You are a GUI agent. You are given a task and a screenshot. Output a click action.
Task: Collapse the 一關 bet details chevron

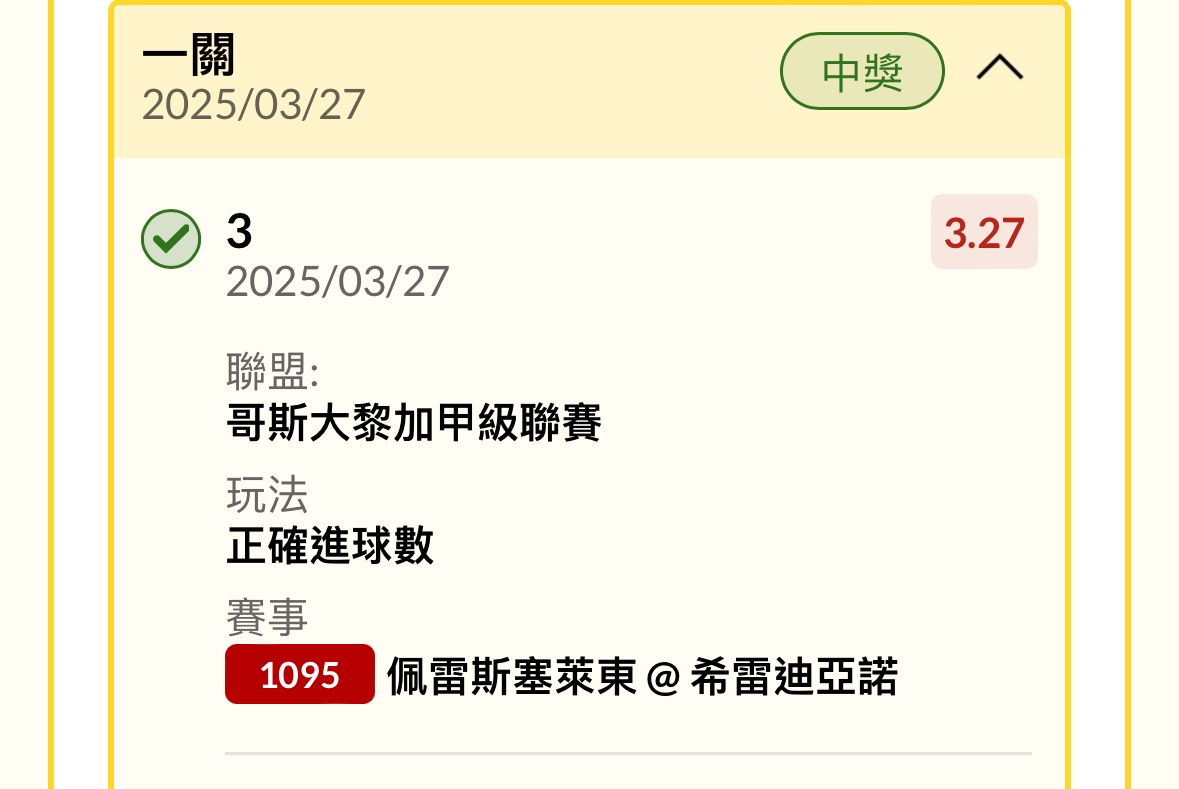tap(999, 69)
